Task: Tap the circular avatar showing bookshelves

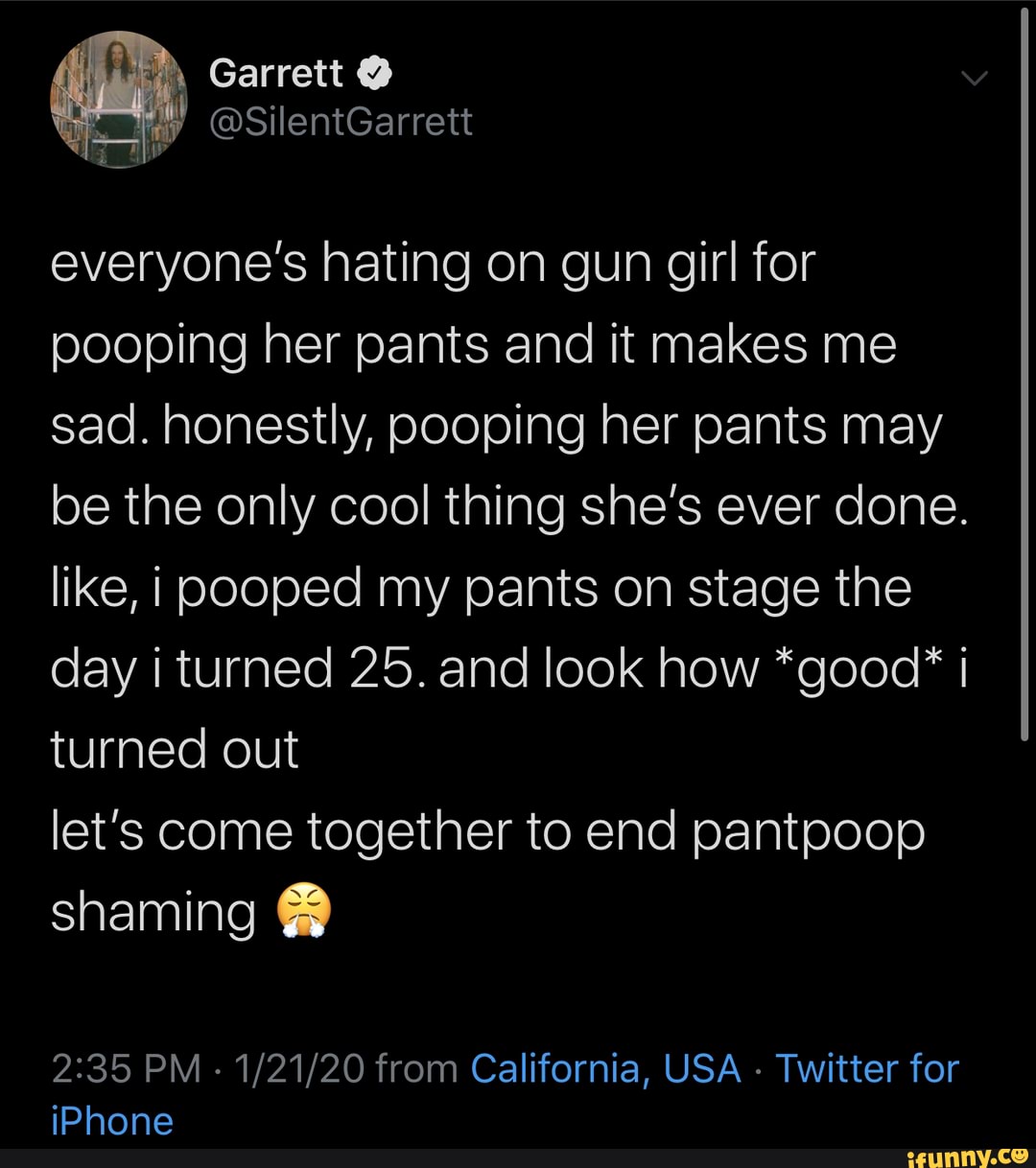Action: click(x=119, y=100)
